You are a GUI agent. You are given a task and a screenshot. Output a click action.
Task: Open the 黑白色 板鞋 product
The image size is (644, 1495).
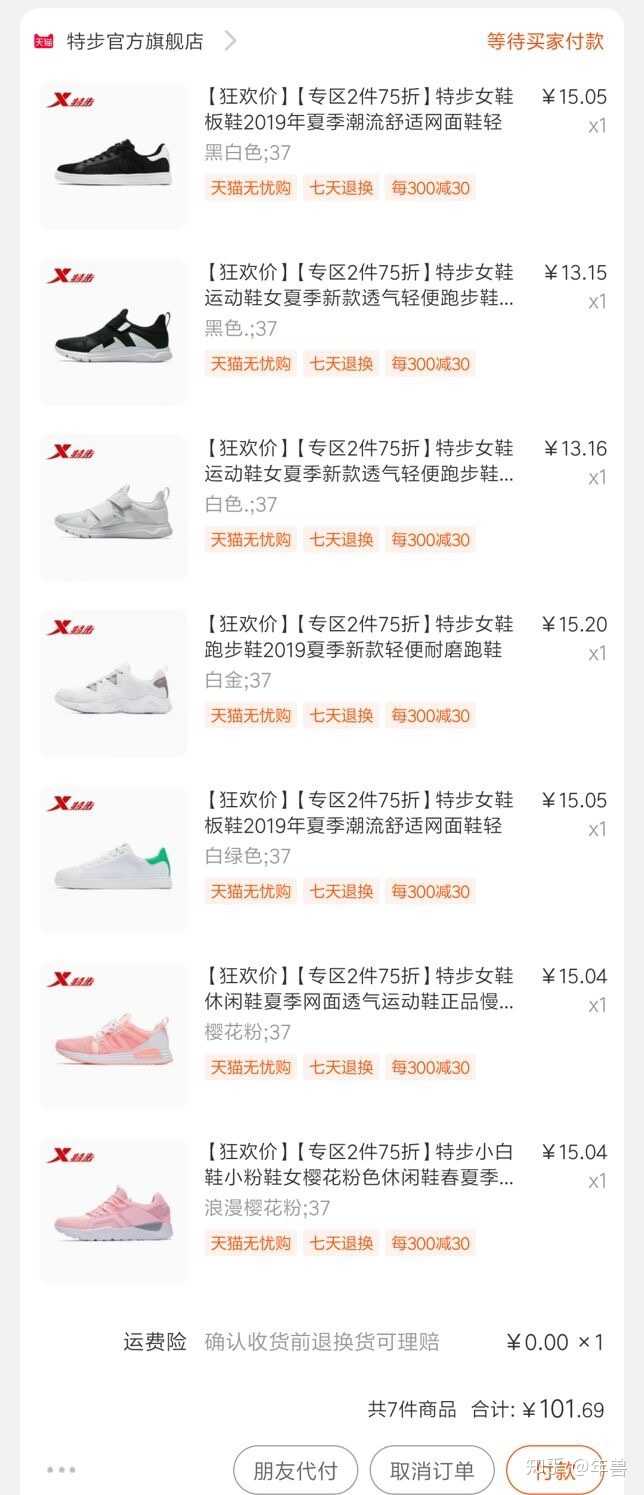(358, 110)
